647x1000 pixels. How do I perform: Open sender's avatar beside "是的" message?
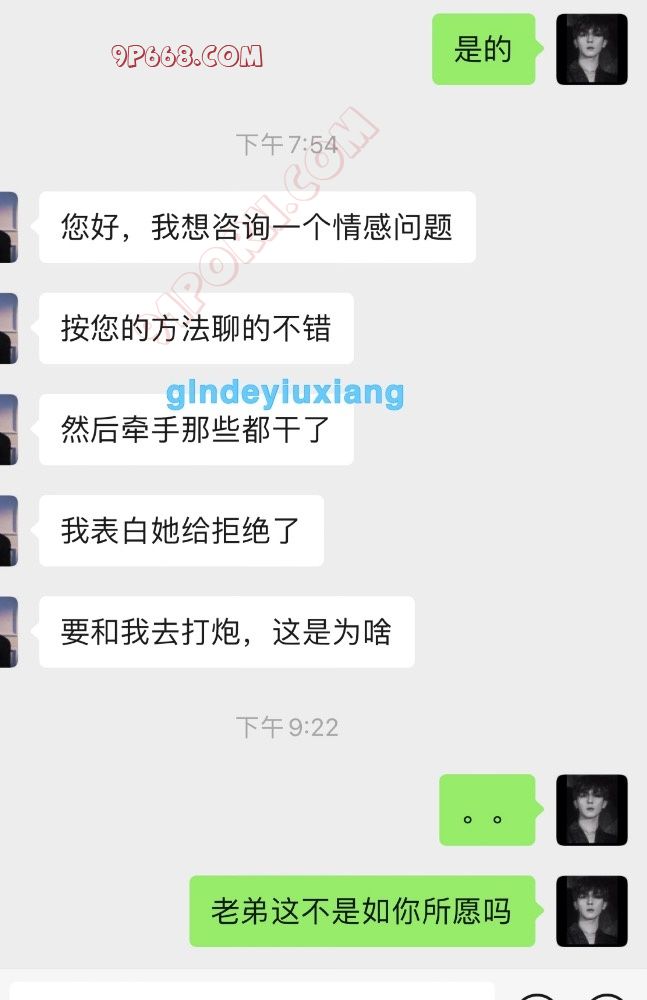pos(591,49)
